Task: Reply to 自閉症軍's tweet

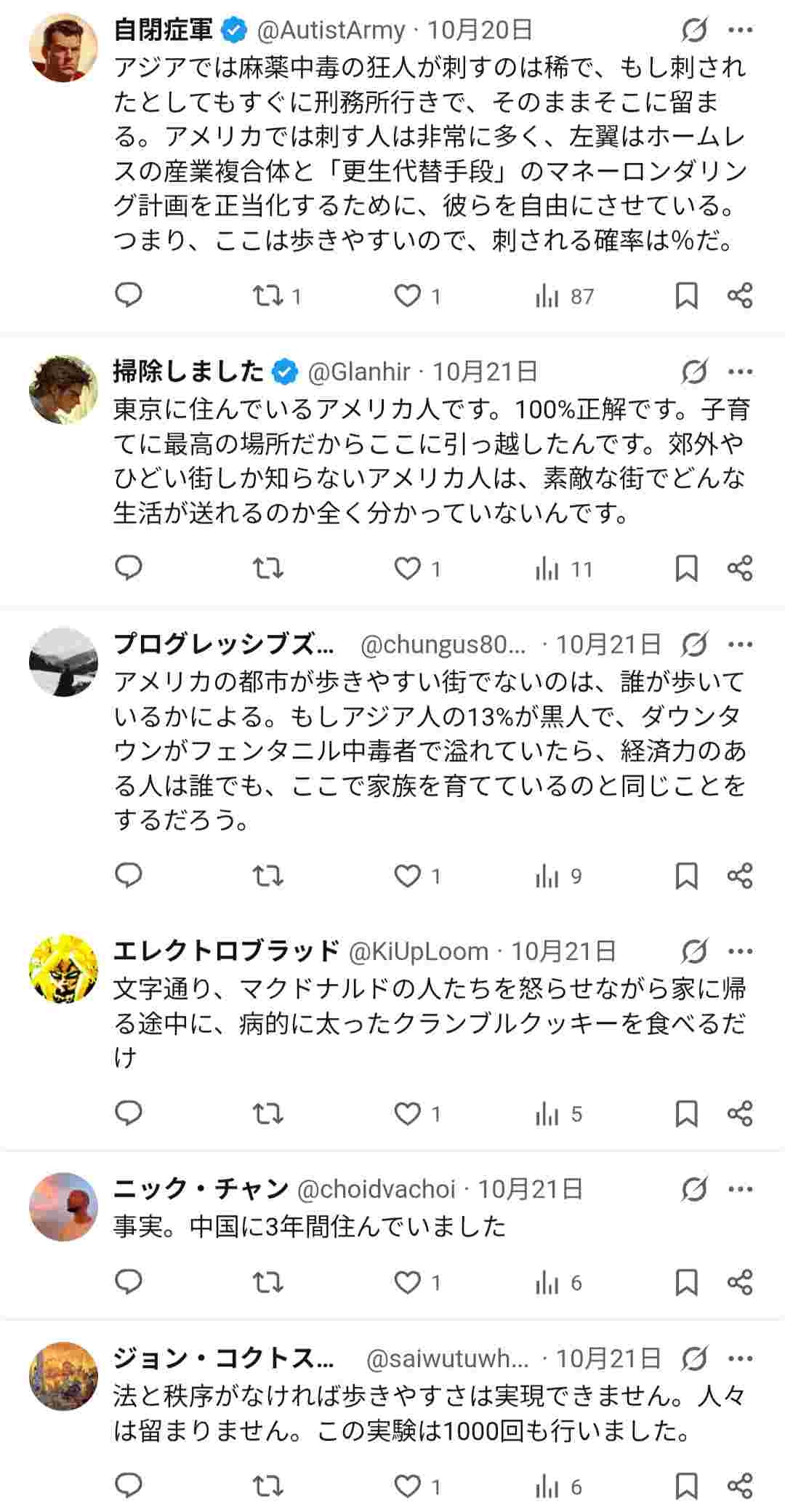Action: (127, 296)
